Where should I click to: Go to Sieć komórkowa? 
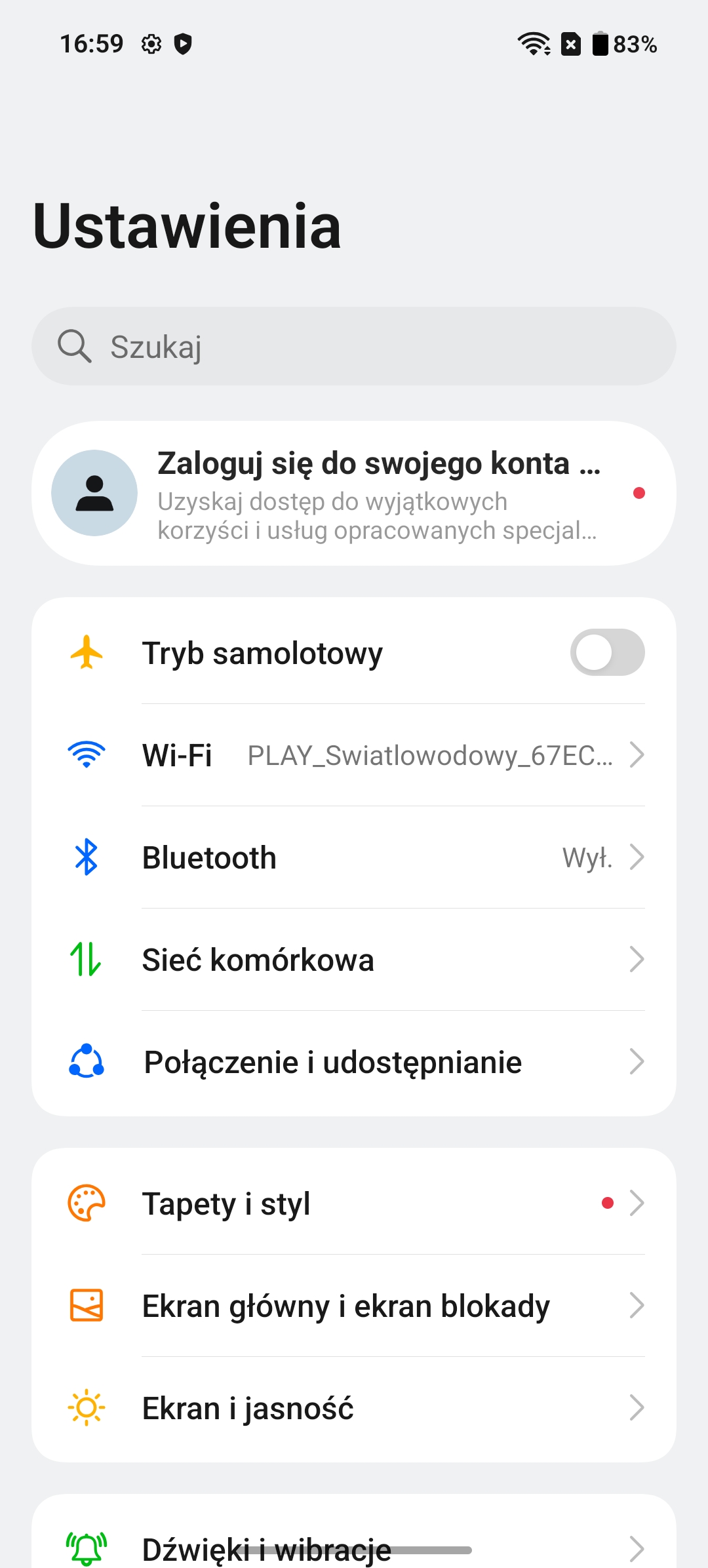point(354,960)
